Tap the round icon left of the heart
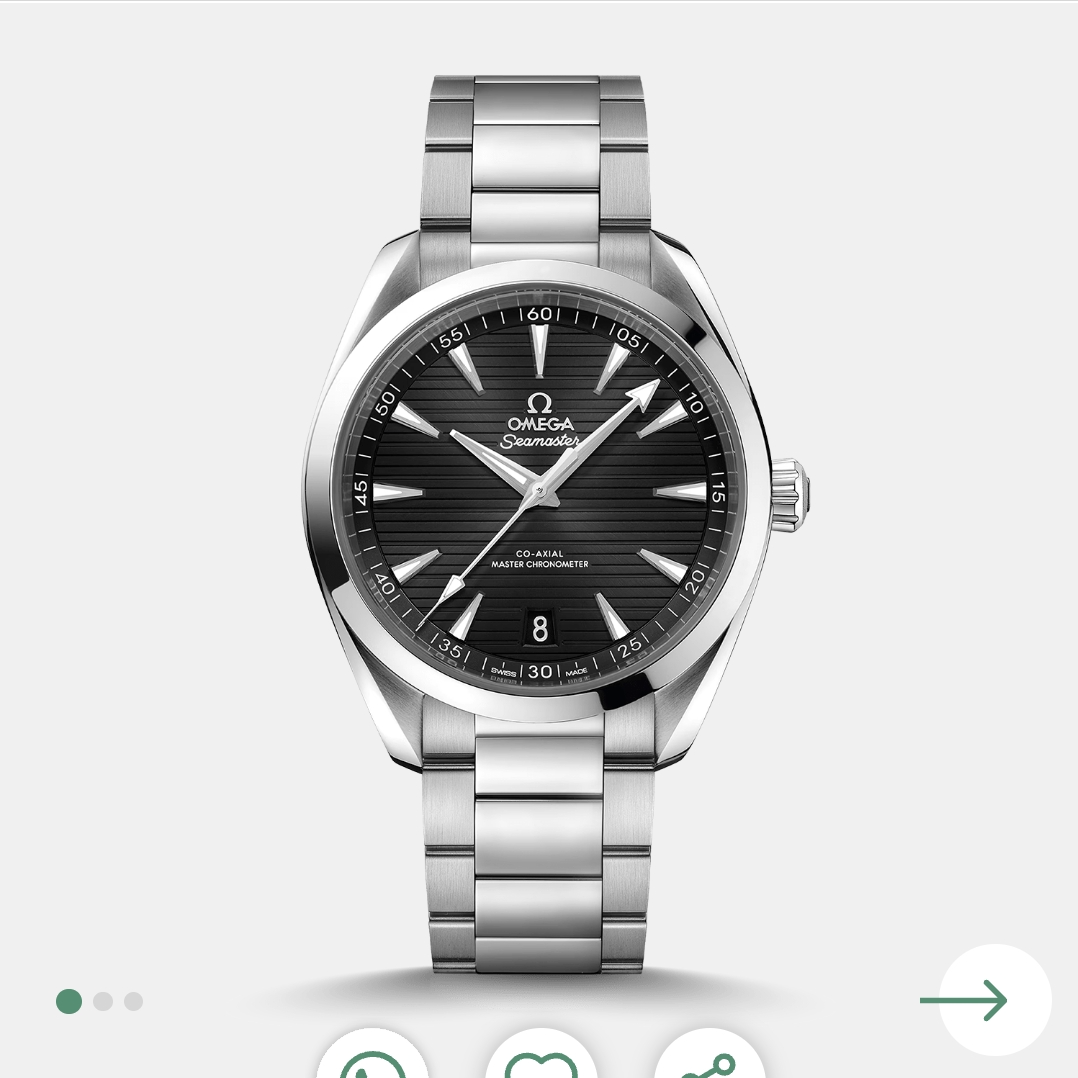 pos(372,1060)
